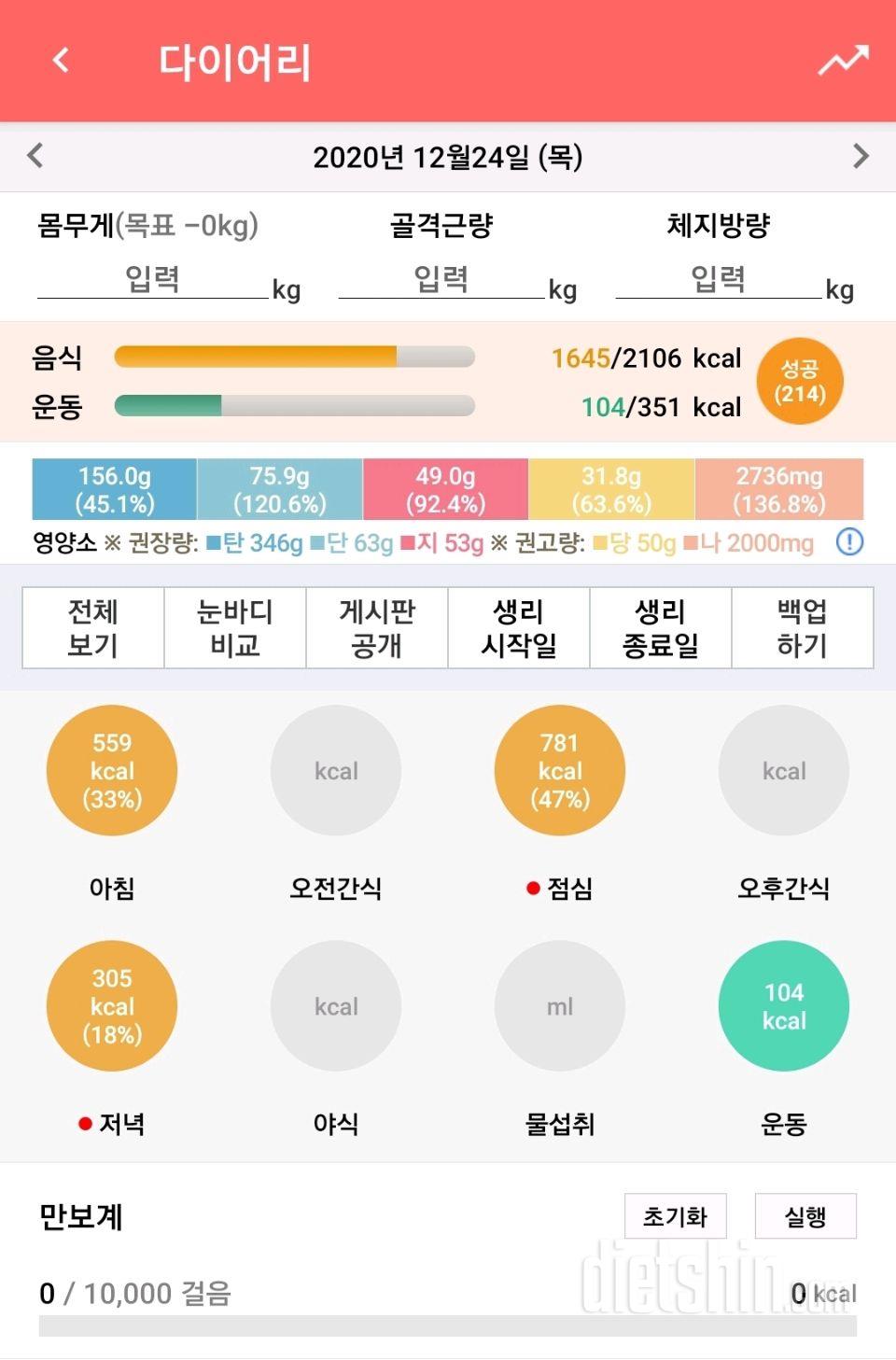This screenshot has height=1360, width=896.
Task: Open the 운동 104 kcal circle
Action: click(784, 1006)
